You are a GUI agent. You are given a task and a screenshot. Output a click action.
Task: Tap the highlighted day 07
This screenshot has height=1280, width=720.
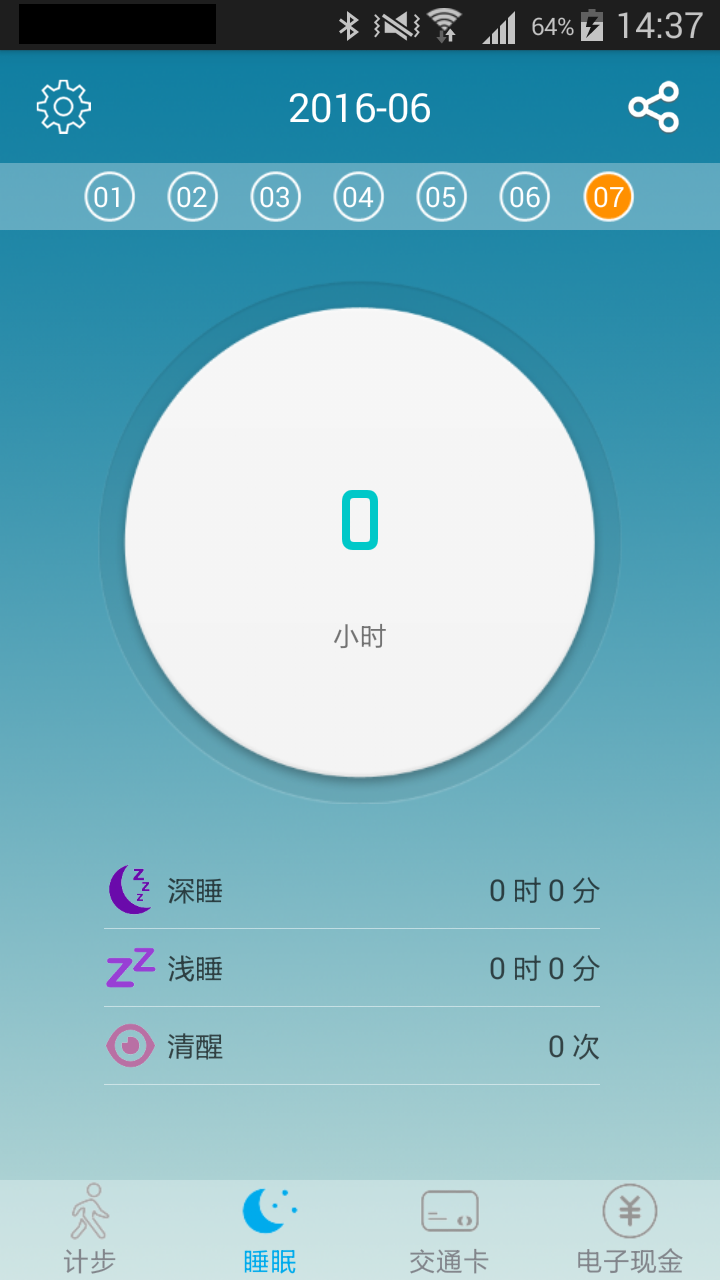tap(609, 197)
